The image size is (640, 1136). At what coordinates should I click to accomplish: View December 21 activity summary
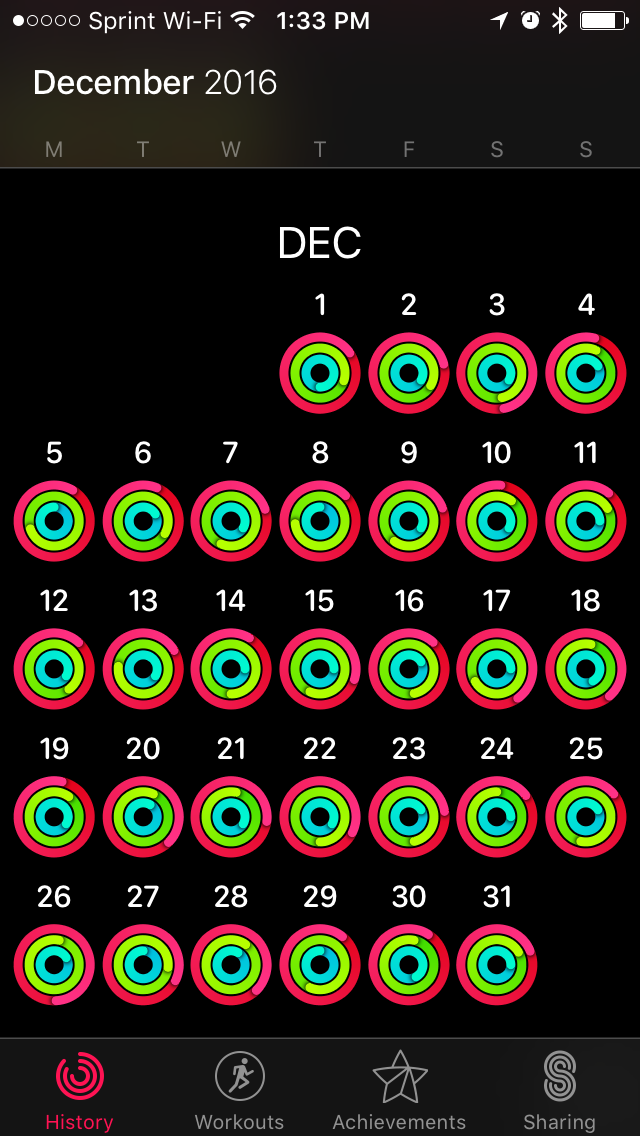point(231,816)
